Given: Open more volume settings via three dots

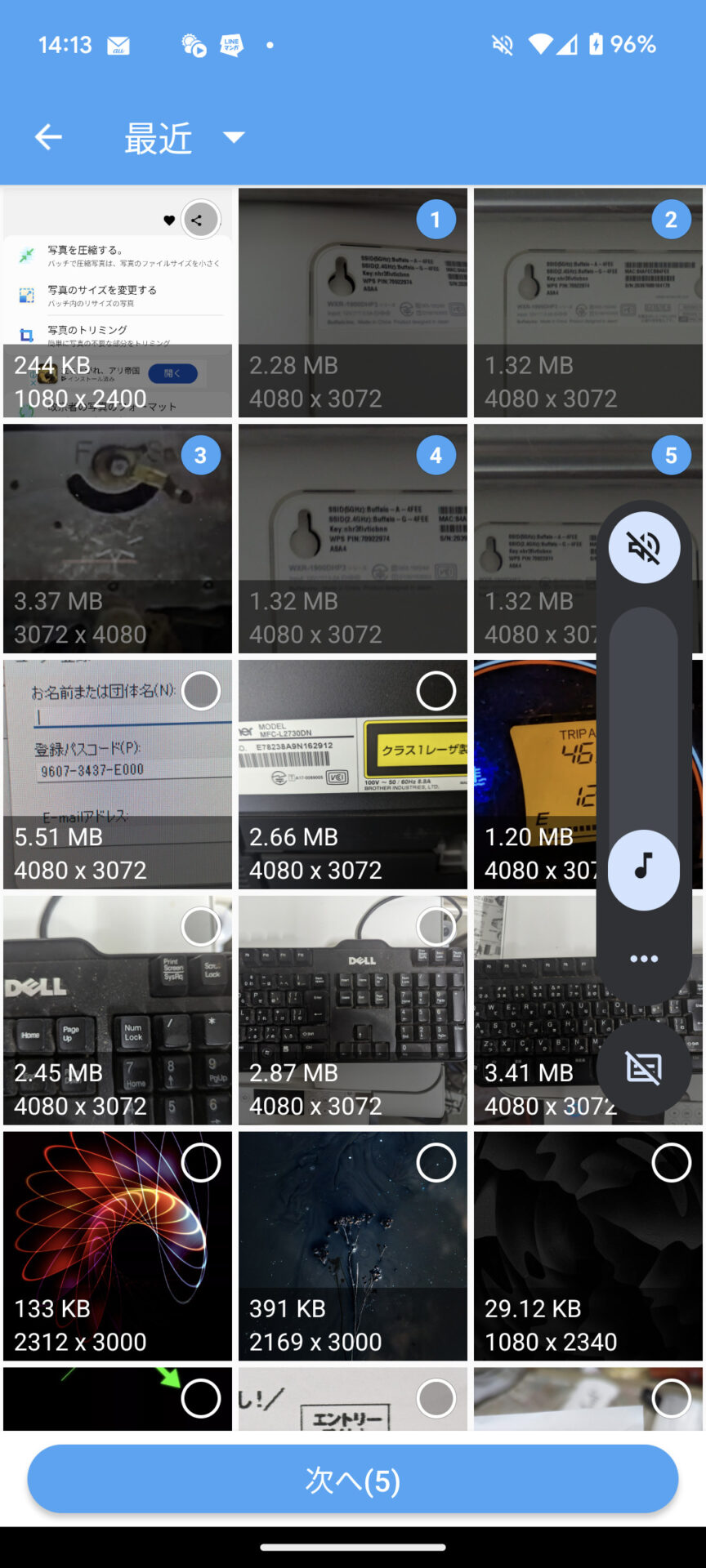Looking at the screenshot, I should [x=644, y=959].
